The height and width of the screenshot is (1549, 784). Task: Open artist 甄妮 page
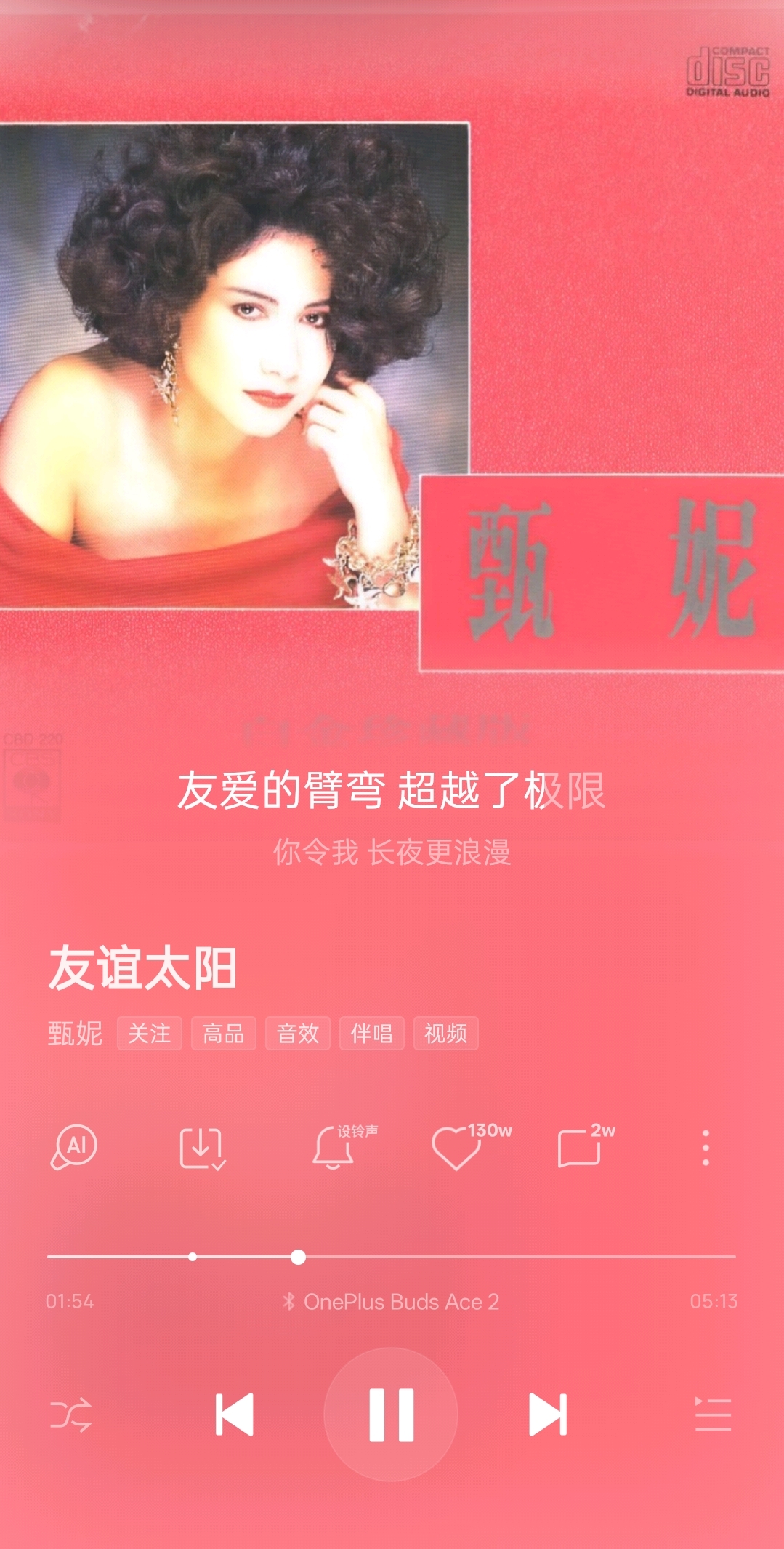75,1034
